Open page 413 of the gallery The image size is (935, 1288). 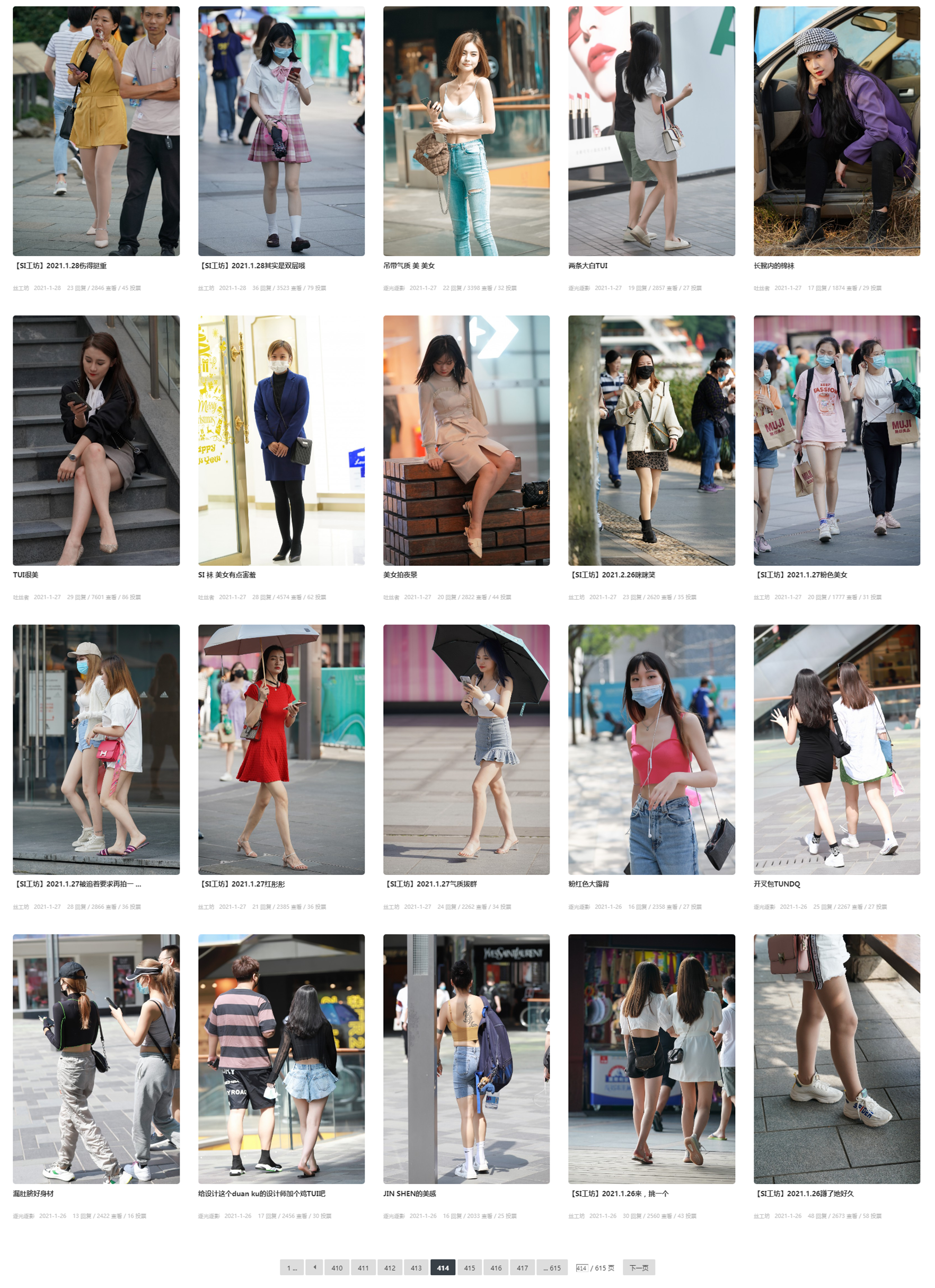[x=416, y=1267]
